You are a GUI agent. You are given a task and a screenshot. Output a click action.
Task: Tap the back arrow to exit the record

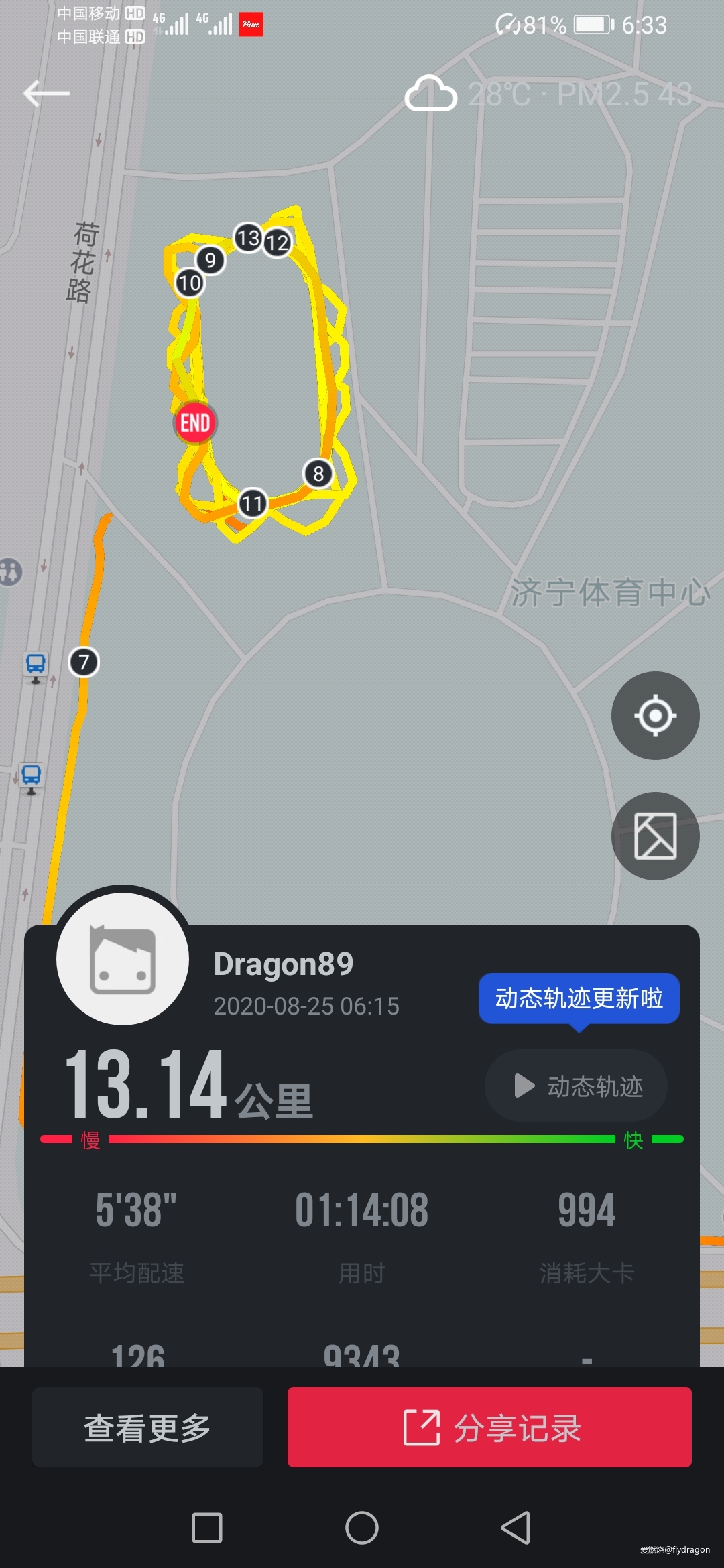46,94
